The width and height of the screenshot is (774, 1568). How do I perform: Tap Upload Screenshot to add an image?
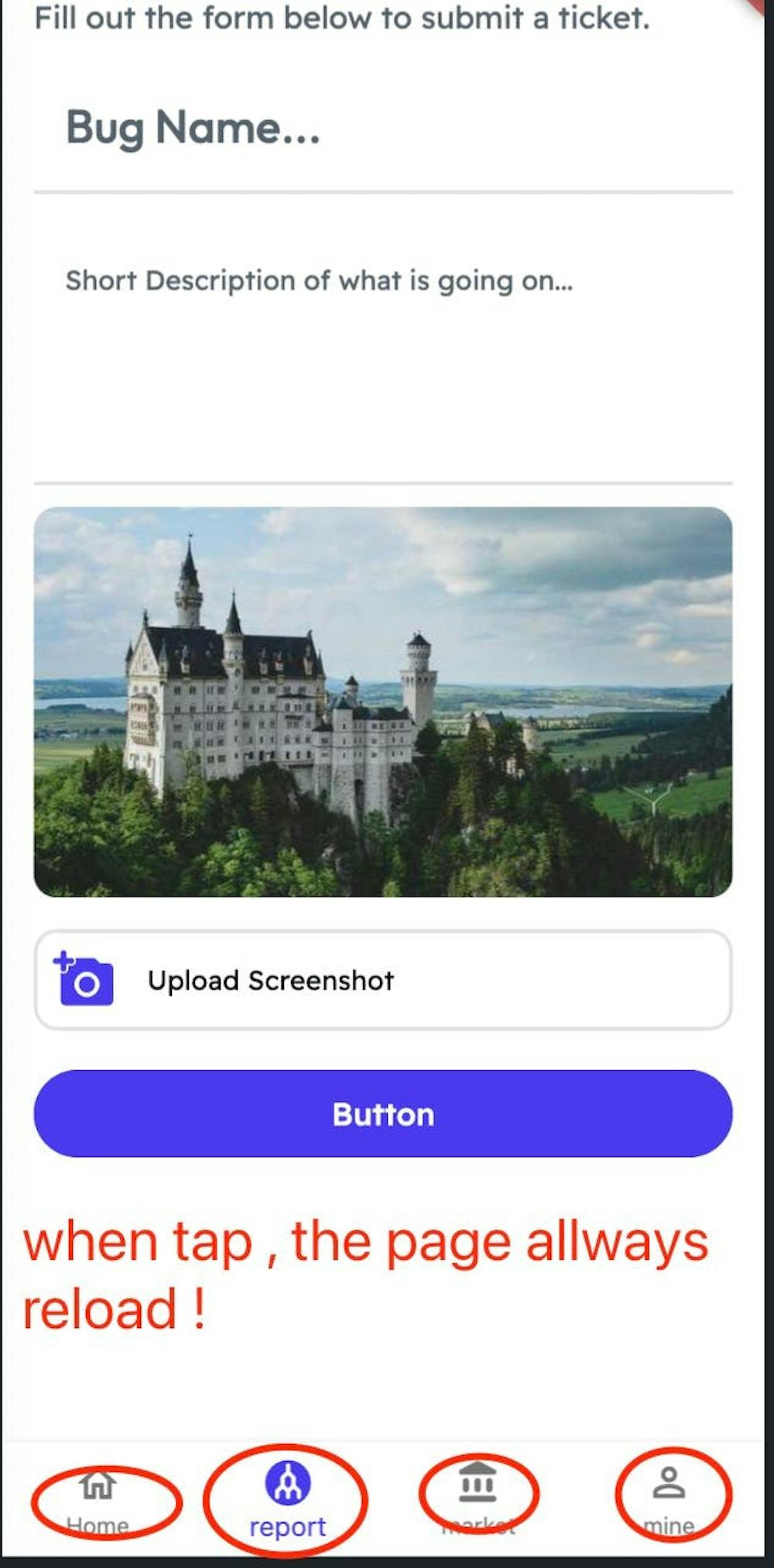[382, 980]
